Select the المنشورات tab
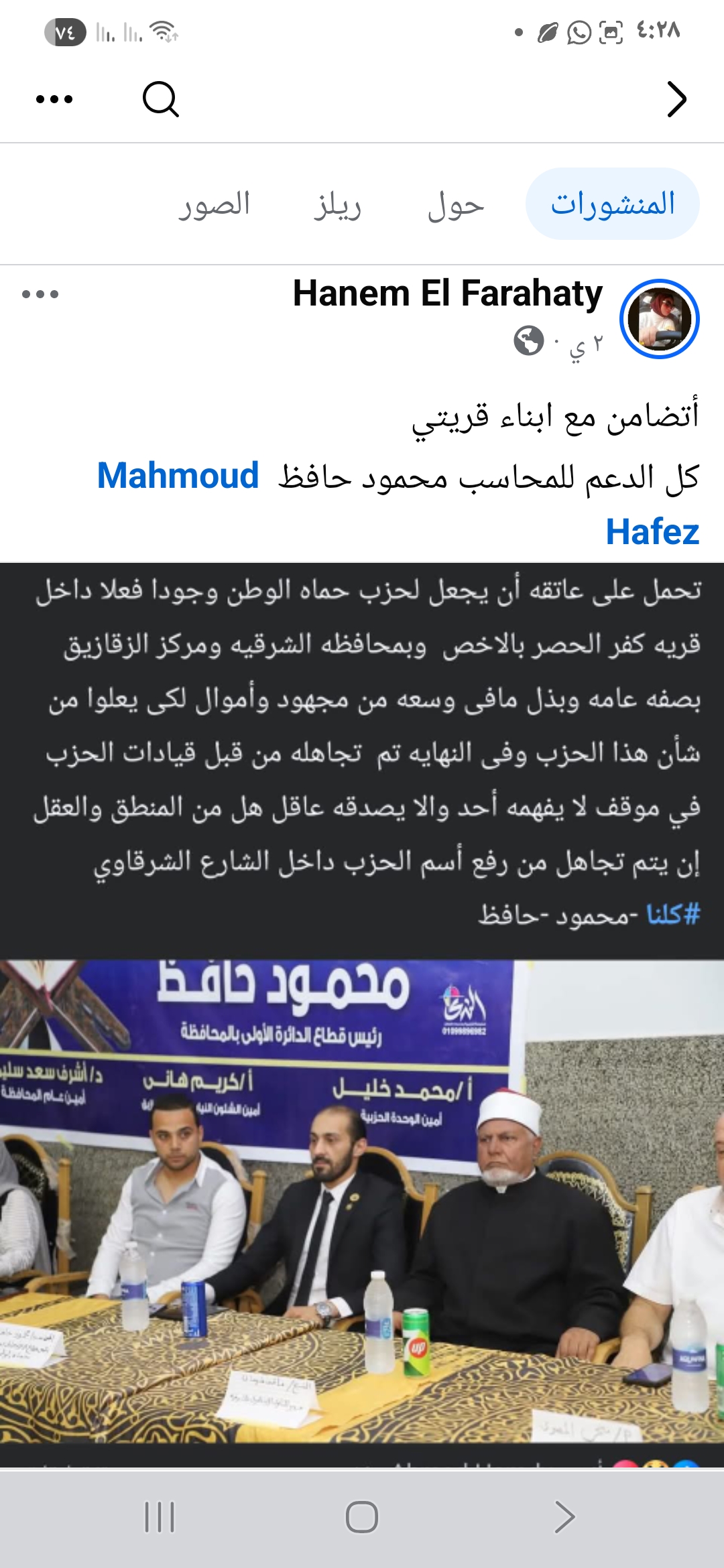The height and width of the screenshot is (1568, 724). pos(612,204)
